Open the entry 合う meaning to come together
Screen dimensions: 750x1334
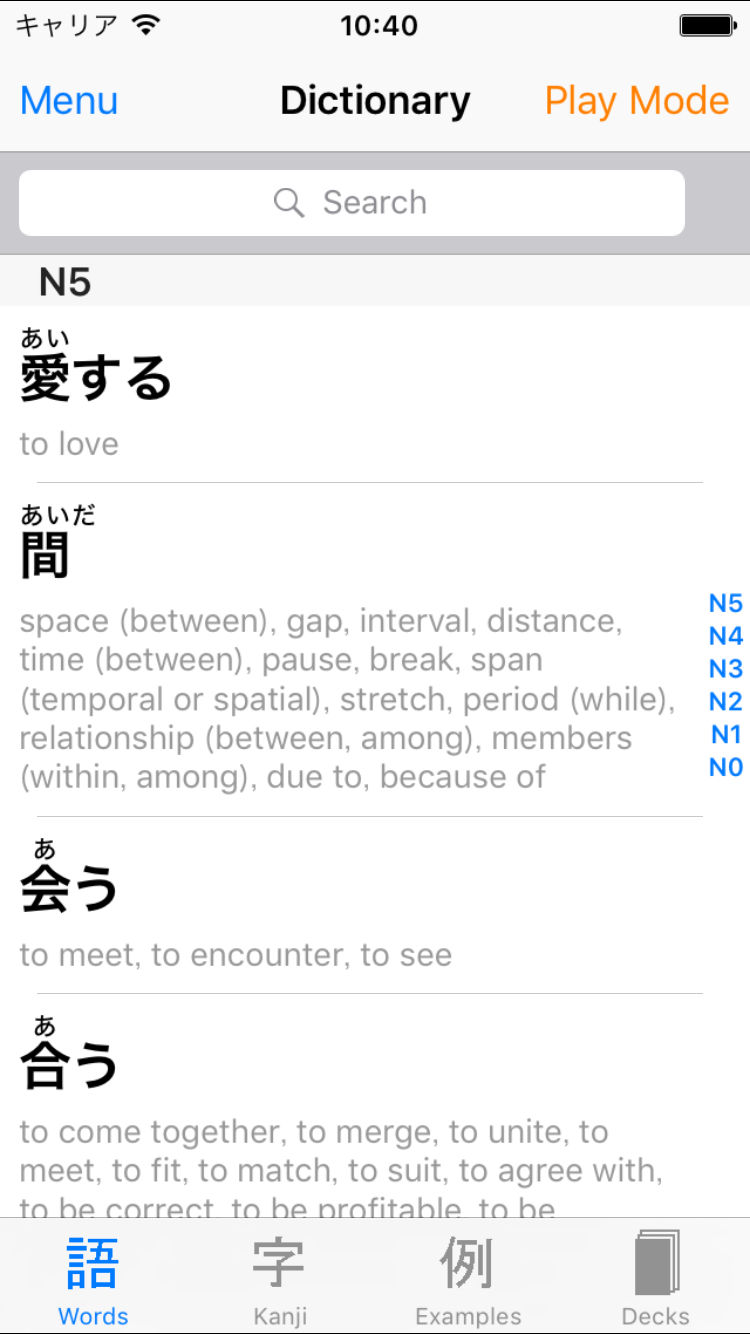click(x=352, y=1106)
